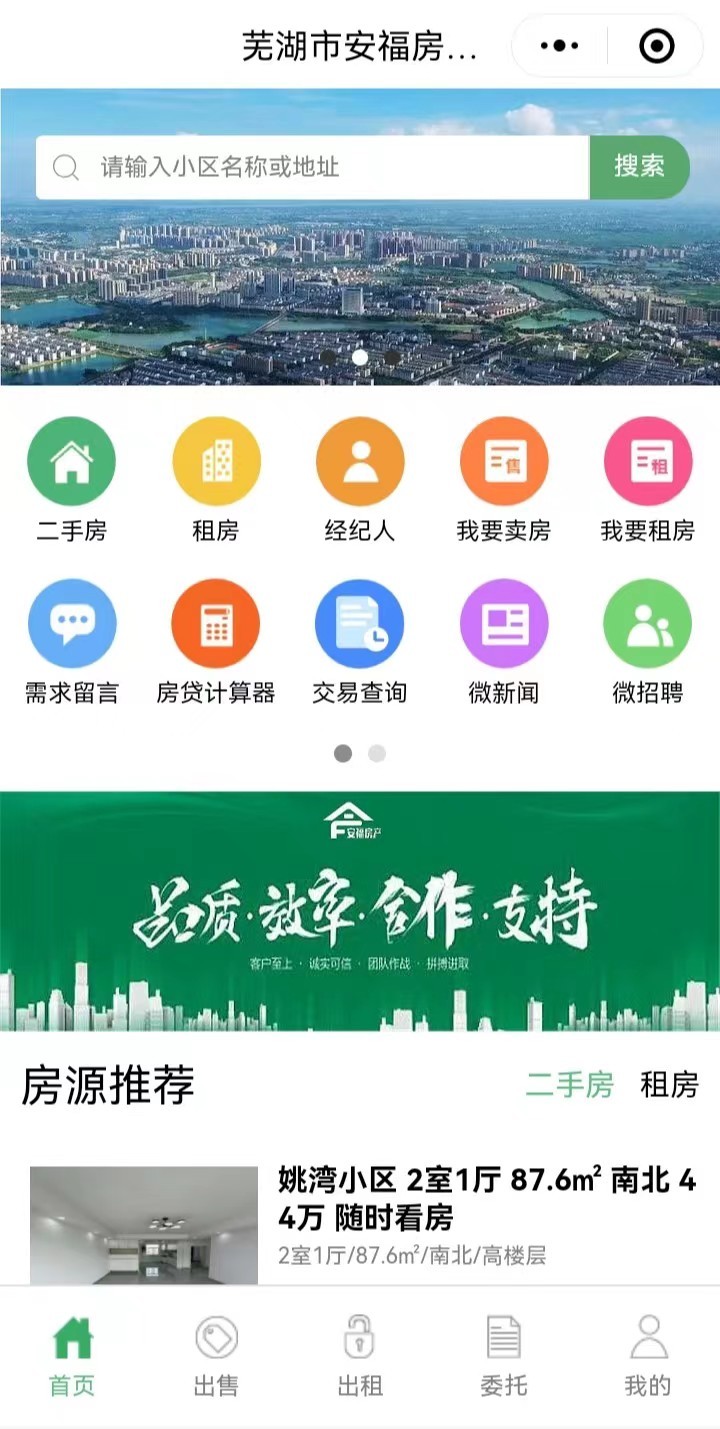Tap the green 搜索 button

pyautogui.click(x=639, y=167)
